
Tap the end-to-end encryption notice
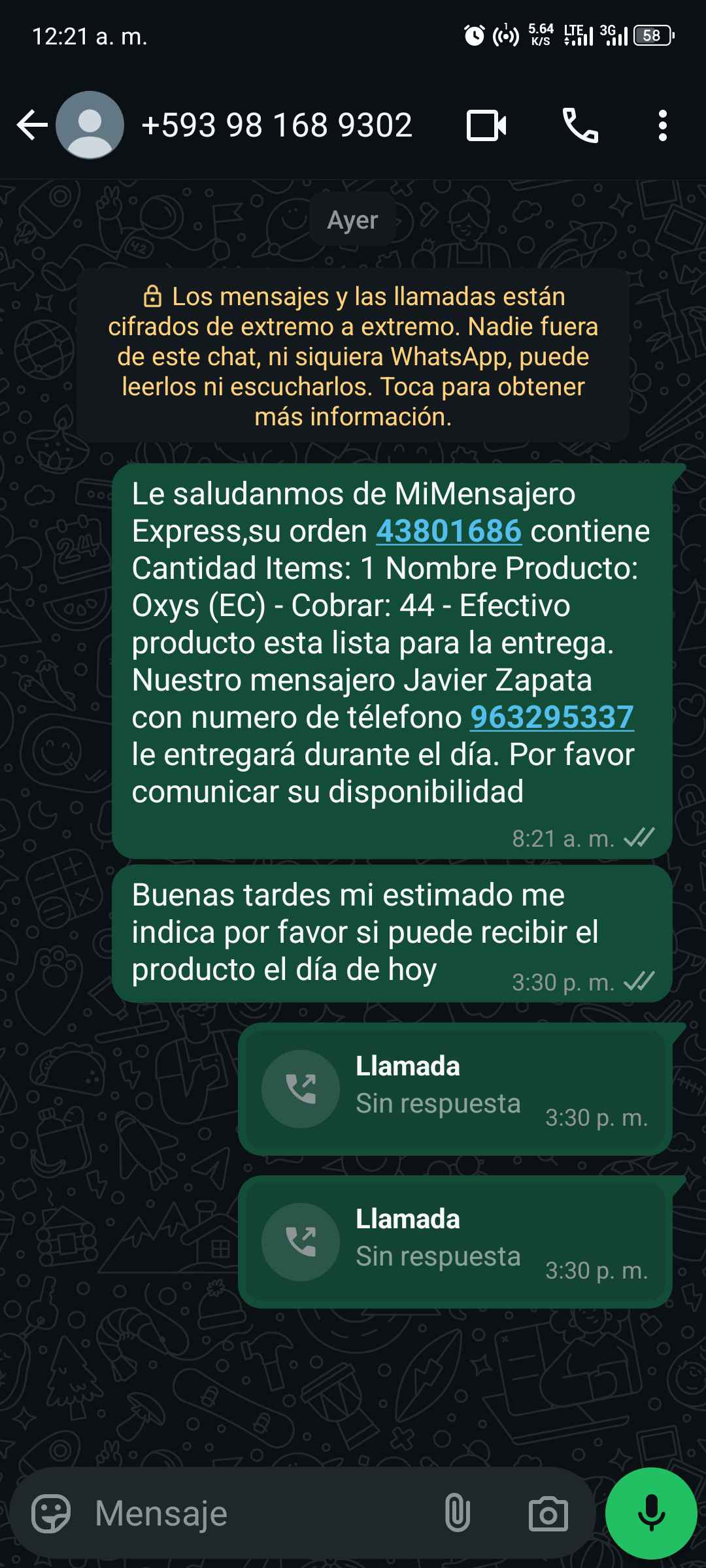pyautogui.click(x=353, y=356)
